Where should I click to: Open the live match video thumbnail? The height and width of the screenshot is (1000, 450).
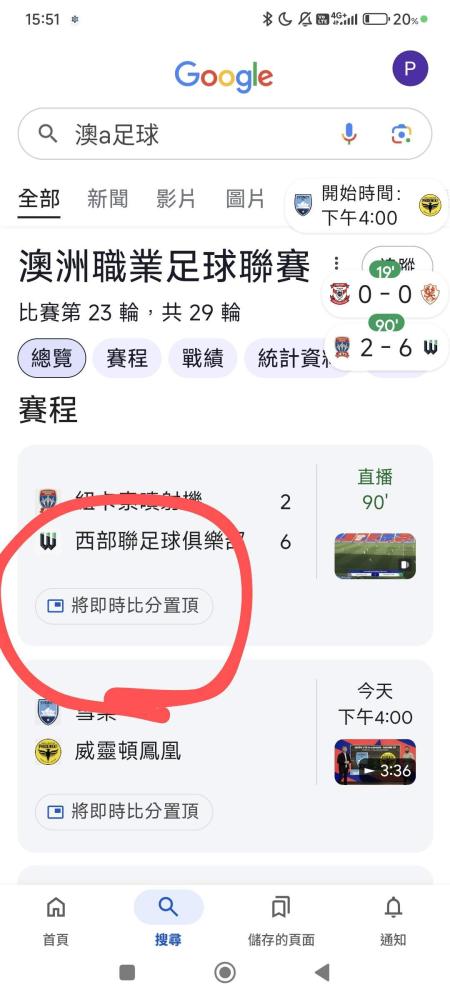(x=375, y=555)
